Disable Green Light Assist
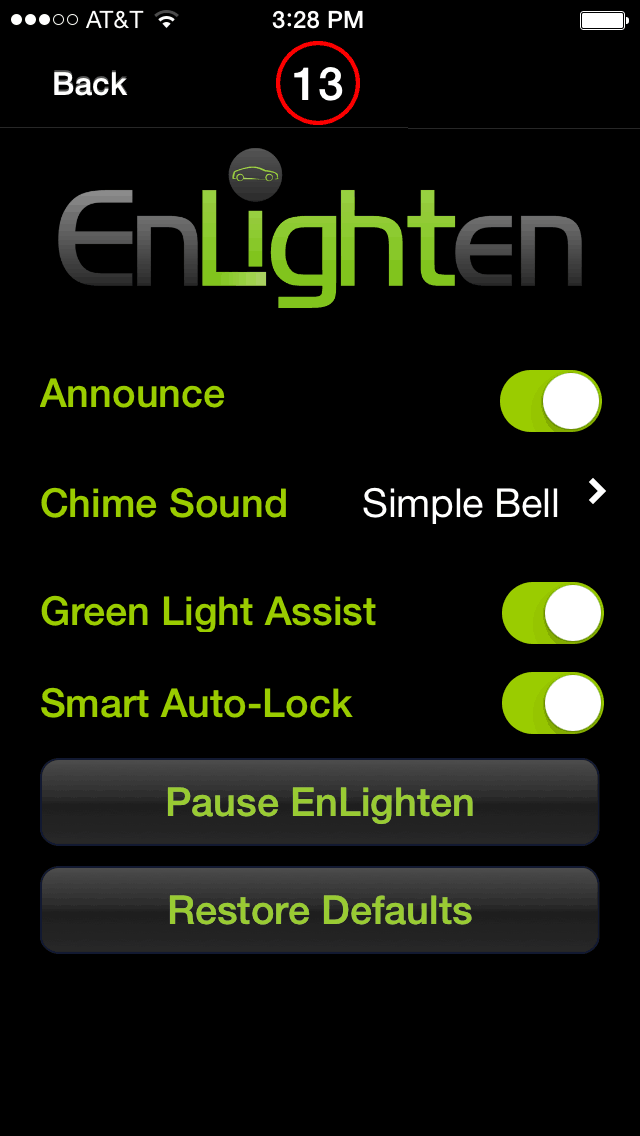The height and width of the screenshot is (1136, 640). (x=553, y=613)
